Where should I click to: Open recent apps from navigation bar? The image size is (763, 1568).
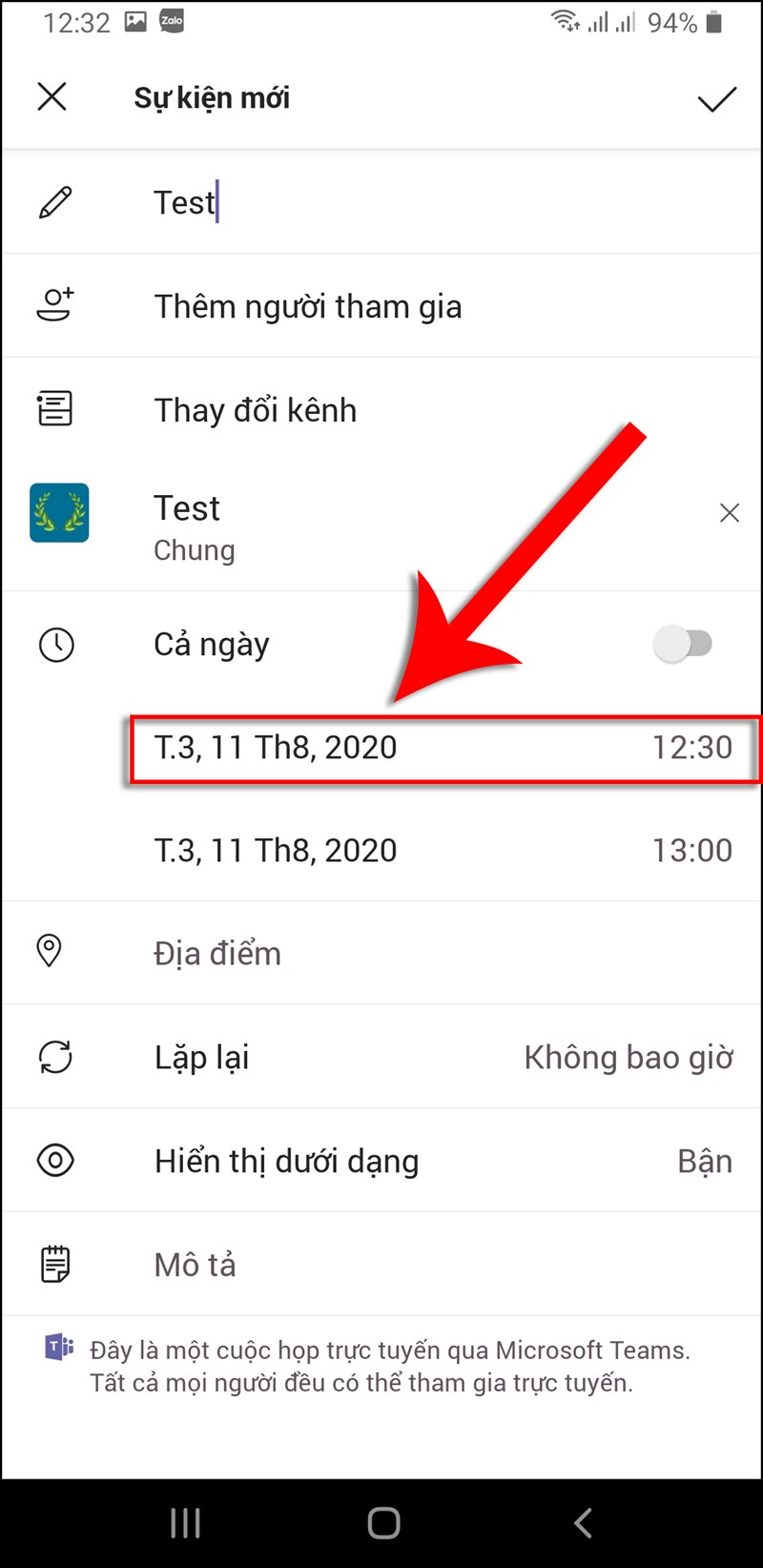click(185, 1523)
